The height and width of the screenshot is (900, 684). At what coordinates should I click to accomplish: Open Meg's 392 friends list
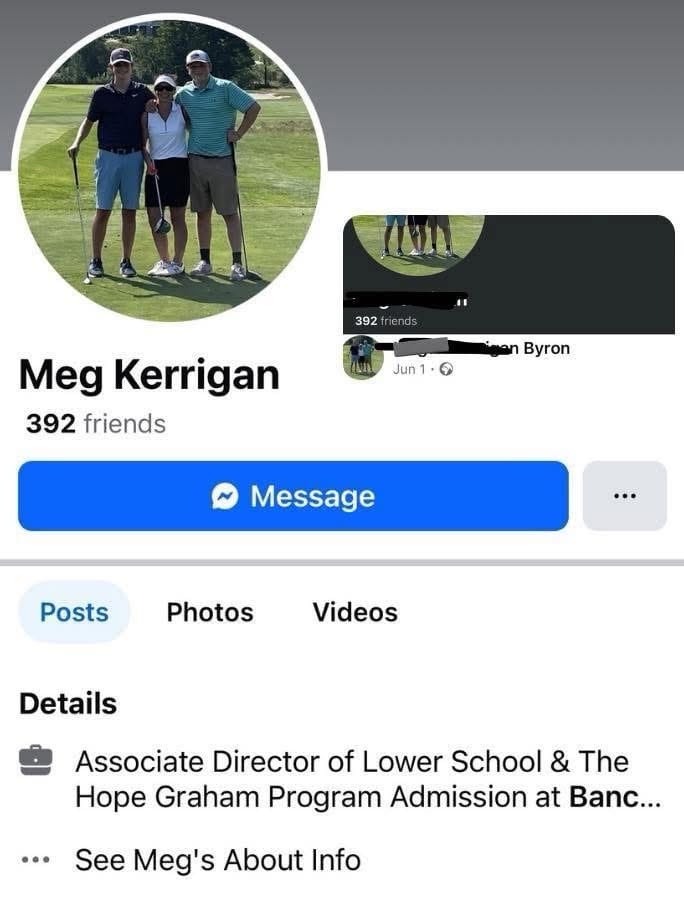[x=96, y=424]
